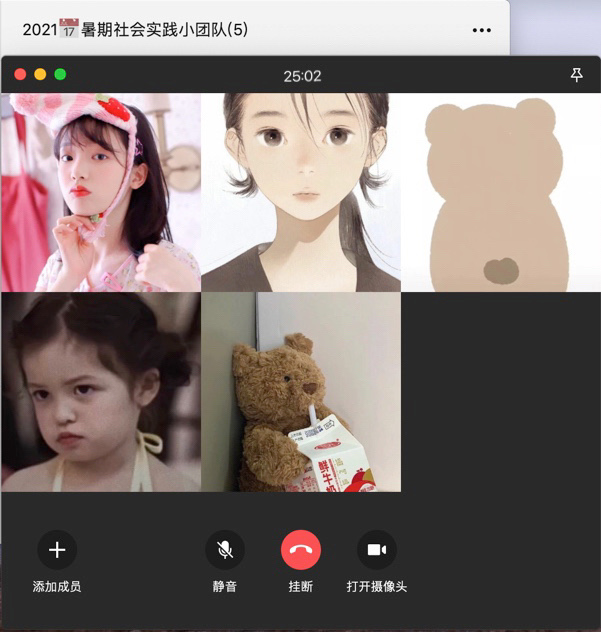Viewport: 601px width, 632px height.
Task: Add a member to the call
Action: tap(57, 550)
